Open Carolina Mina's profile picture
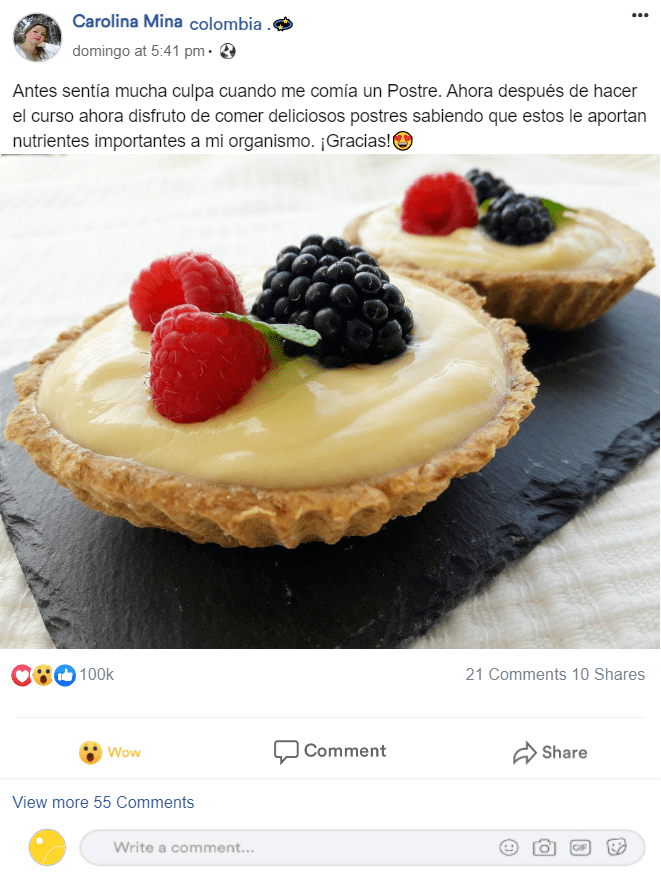The image size is (661, 877). (x=37, y=38)
